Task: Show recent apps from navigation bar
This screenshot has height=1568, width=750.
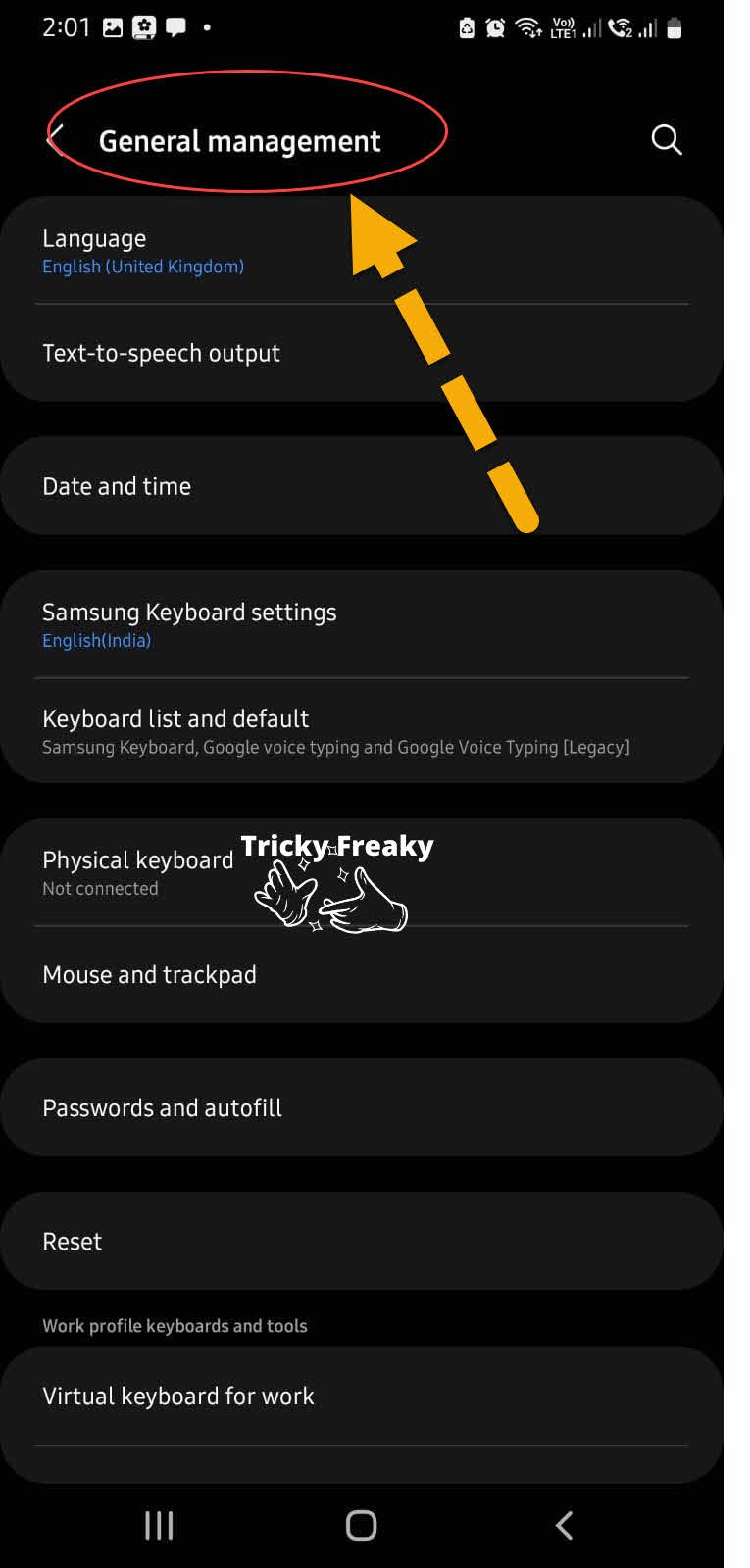Action: coord(159,1525)
